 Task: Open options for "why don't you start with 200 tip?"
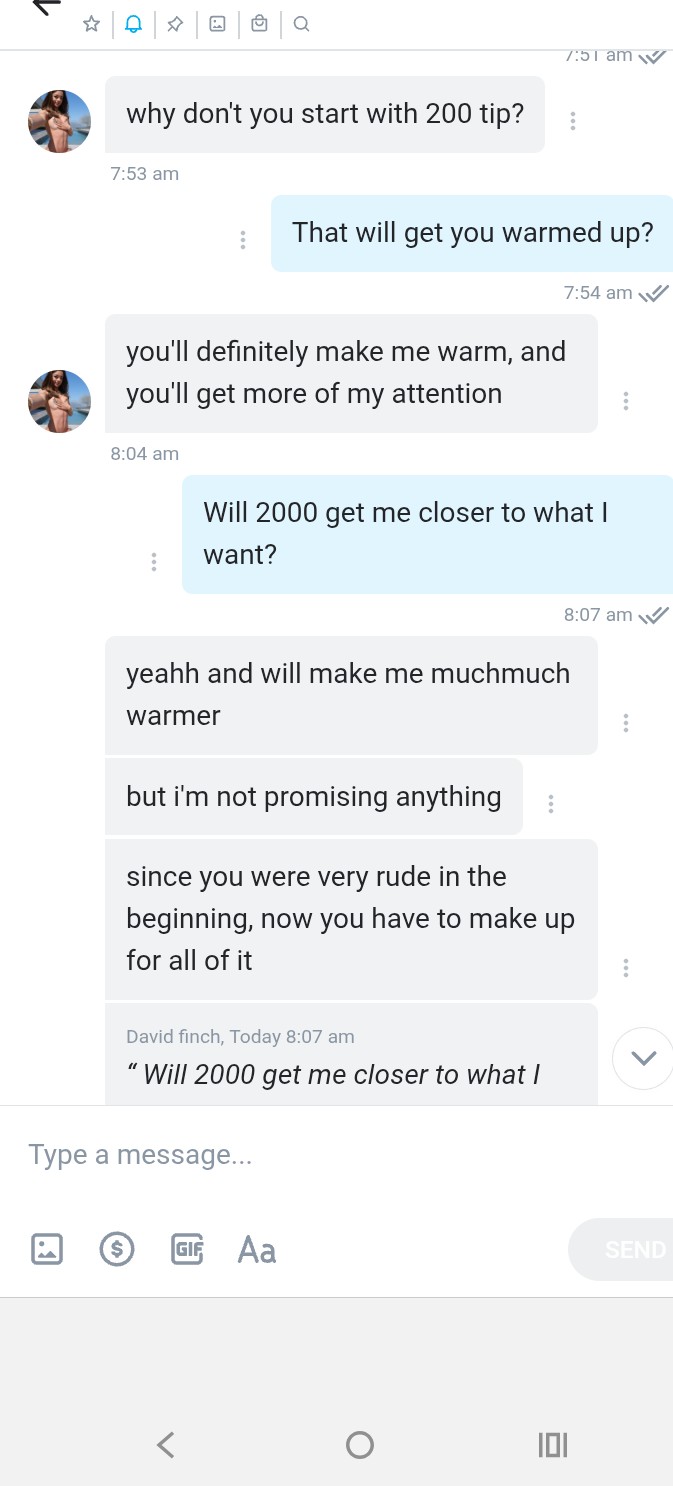click(572, 121)
